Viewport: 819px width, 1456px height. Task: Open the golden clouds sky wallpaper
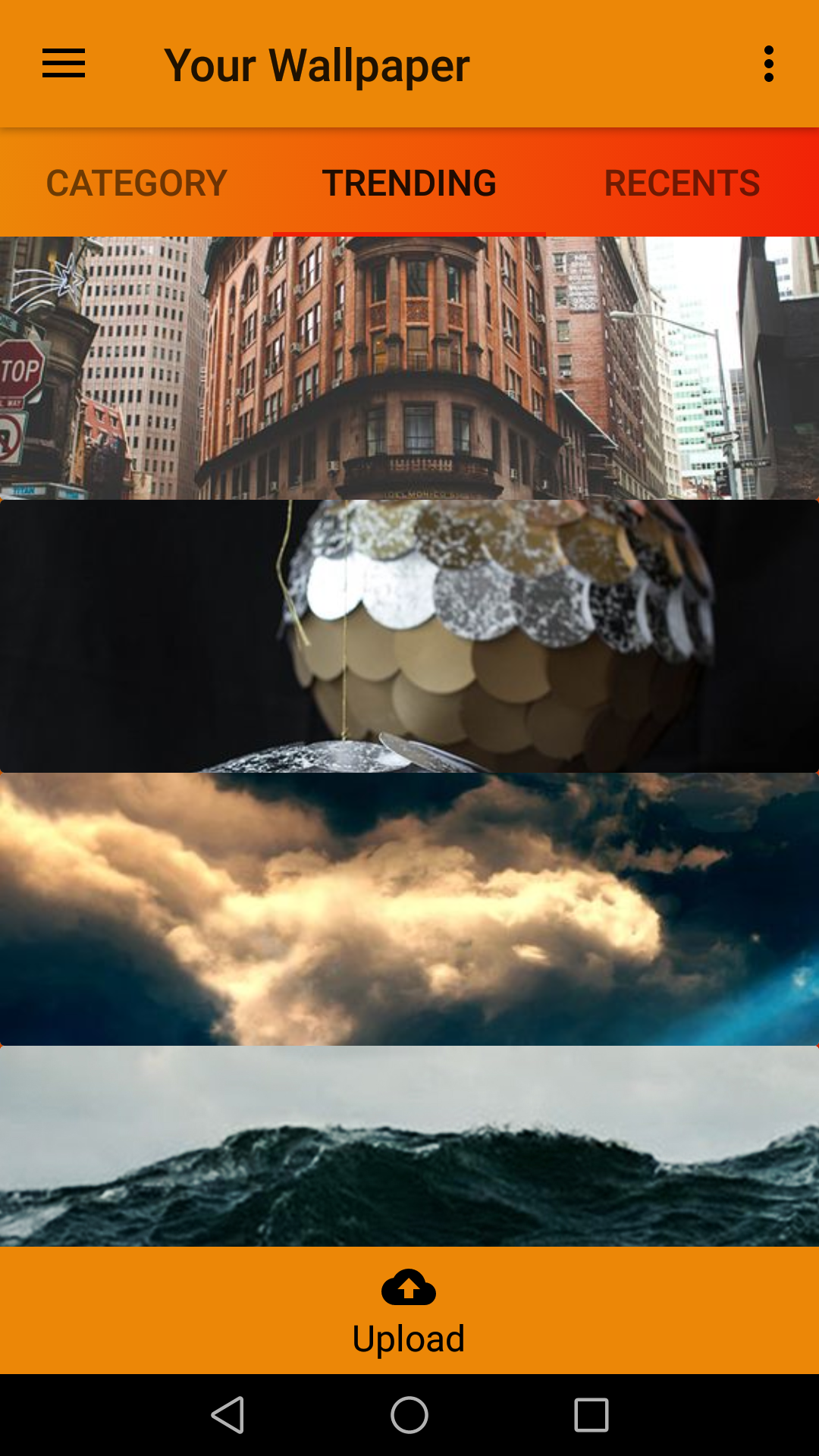(409, 908)
